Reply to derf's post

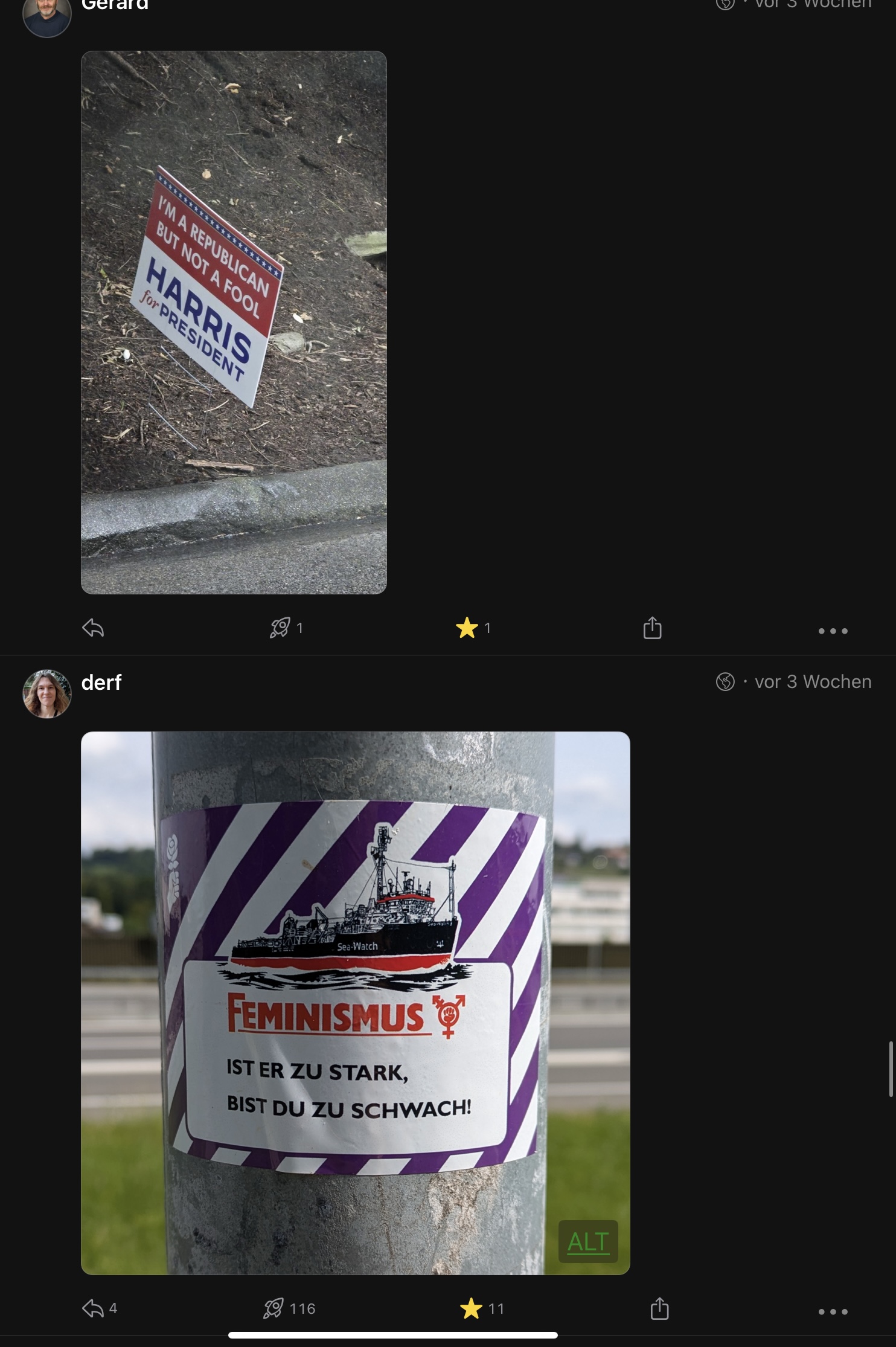point(93,1308)
